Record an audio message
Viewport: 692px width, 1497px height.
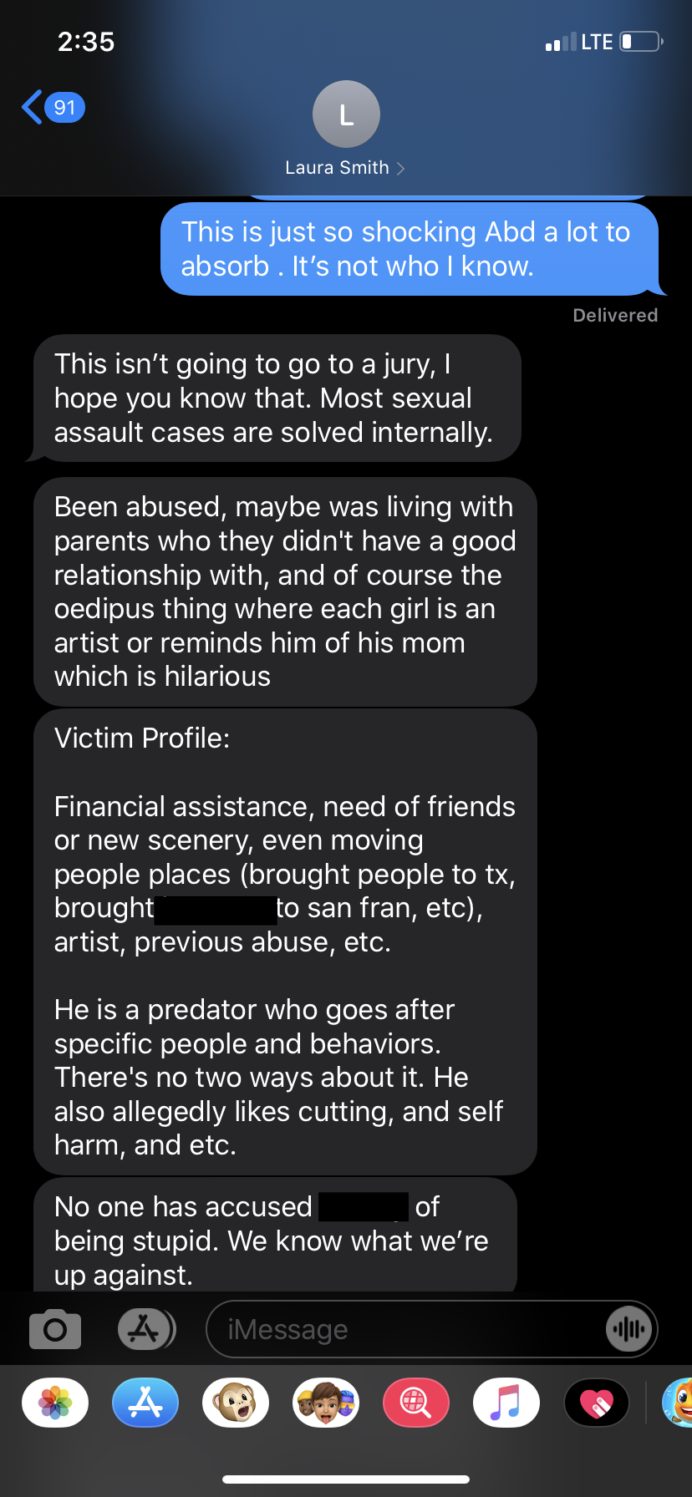coord(629,1329)
